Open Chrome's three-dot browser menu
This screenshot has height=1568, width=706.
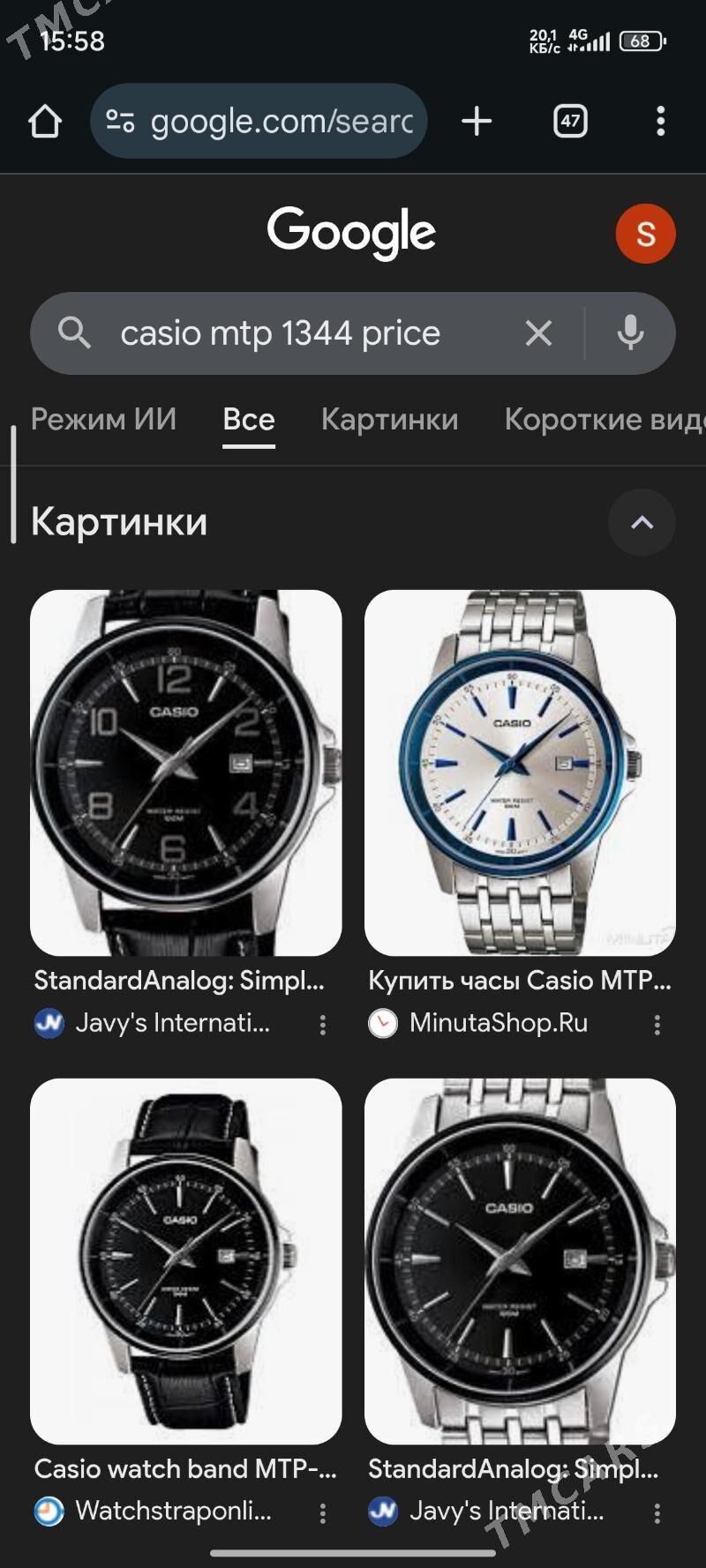click(660, 121)
